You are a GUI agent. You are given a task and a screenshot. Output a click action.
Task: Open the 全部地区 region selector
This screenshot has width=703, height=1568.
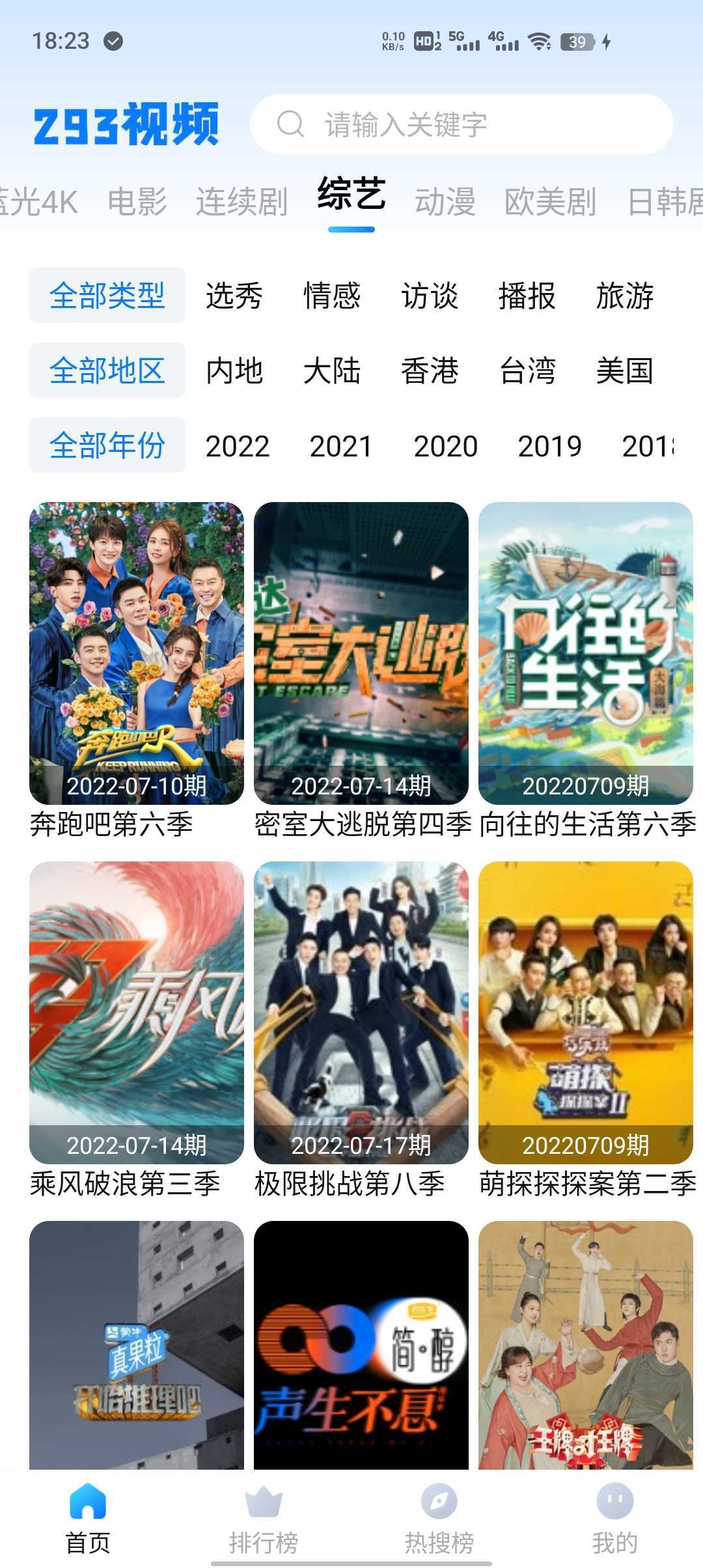(x=107, y=370)
